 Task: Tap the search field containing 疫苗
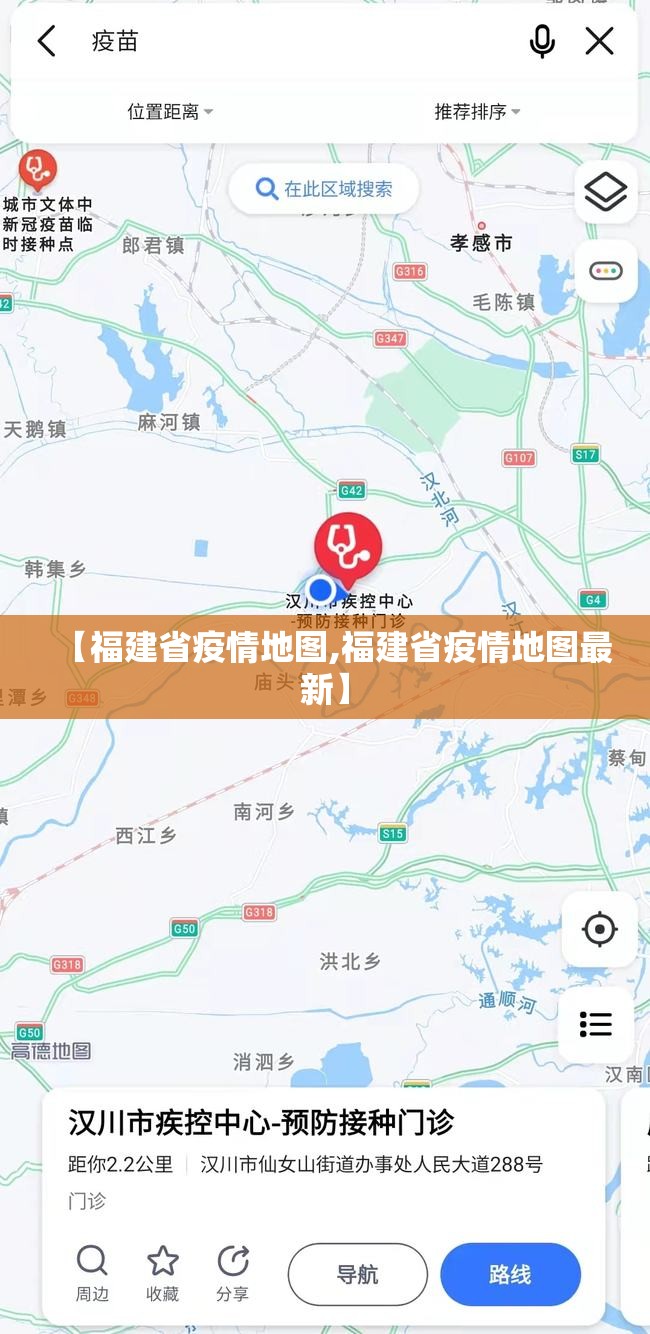point(300,41)
